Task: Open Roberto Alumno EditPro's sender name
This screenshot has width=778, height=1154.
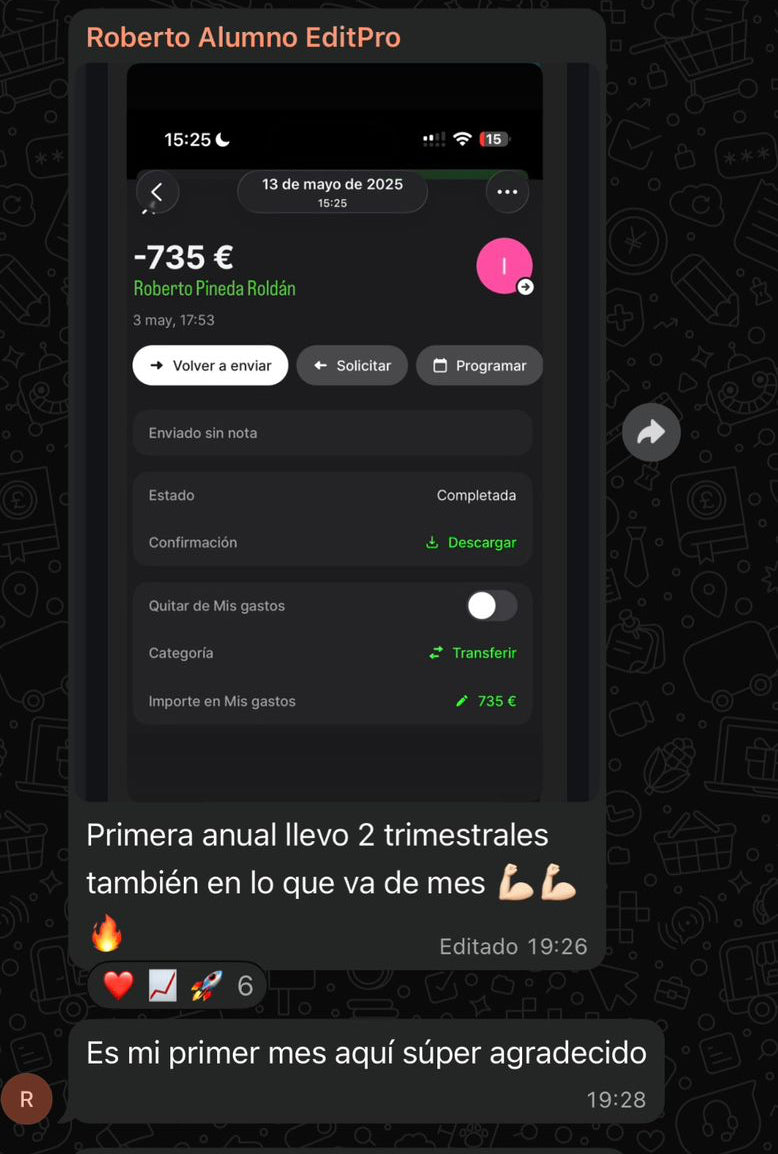Action: 243,38
